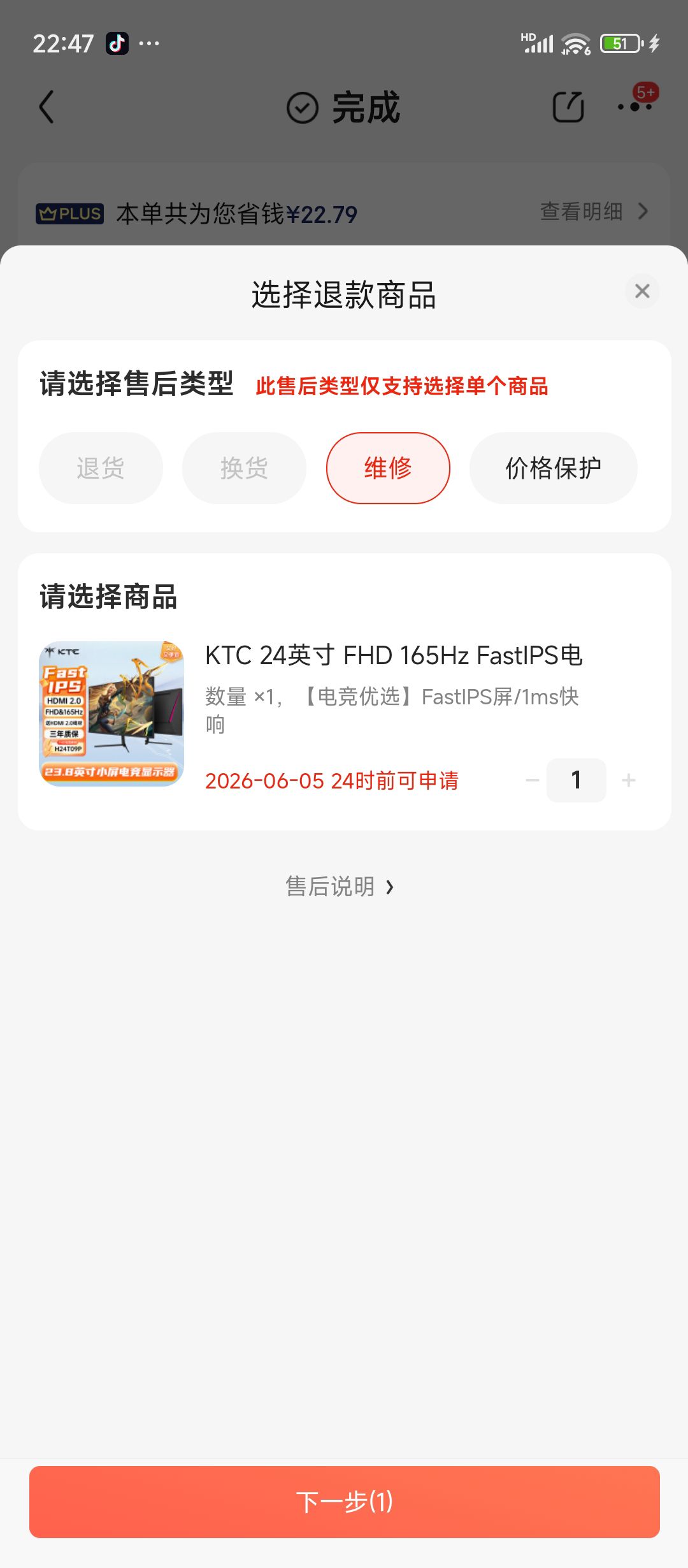Select the 换货 option
The height and width of the screenshot is (1568, 688).
click(244, 468)
